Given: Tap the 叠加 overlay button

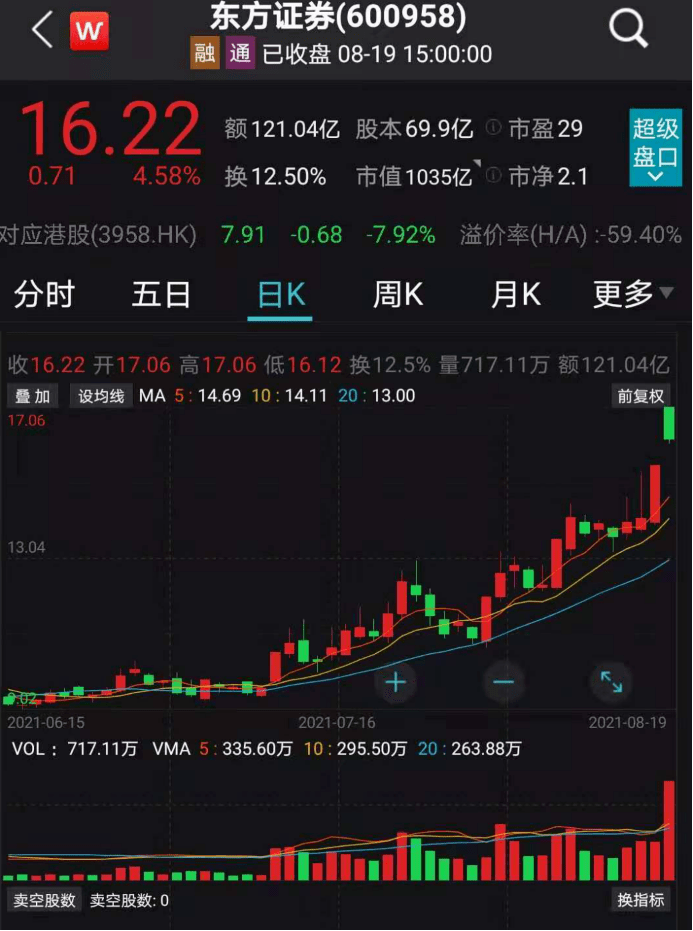Looking at the screenshot, I should click(x=32, y=396).
